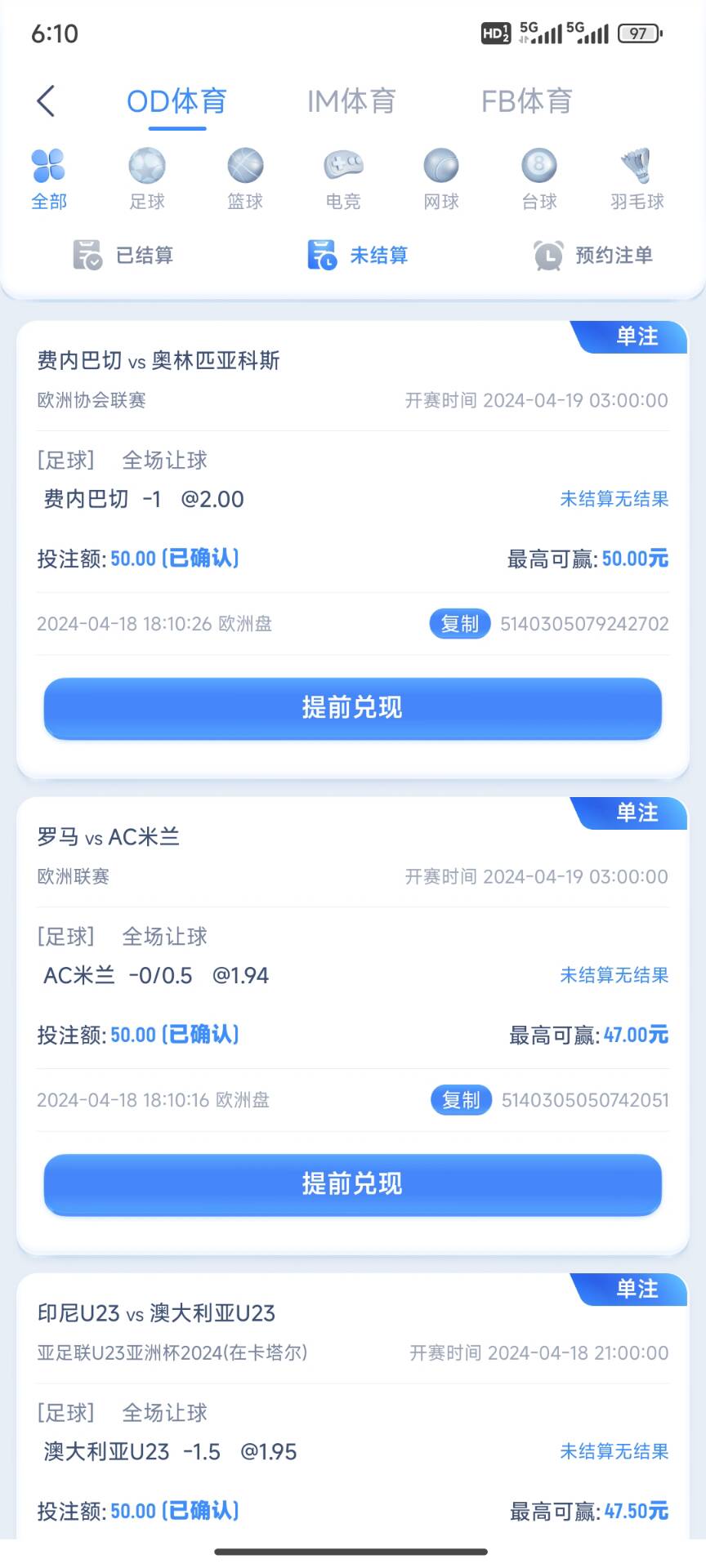Image resolution: width=706 pixels, height=1568 pixels.
Task: Cash out early the 罗马 vs AC米兰 bet
Action: (352, 1184)
